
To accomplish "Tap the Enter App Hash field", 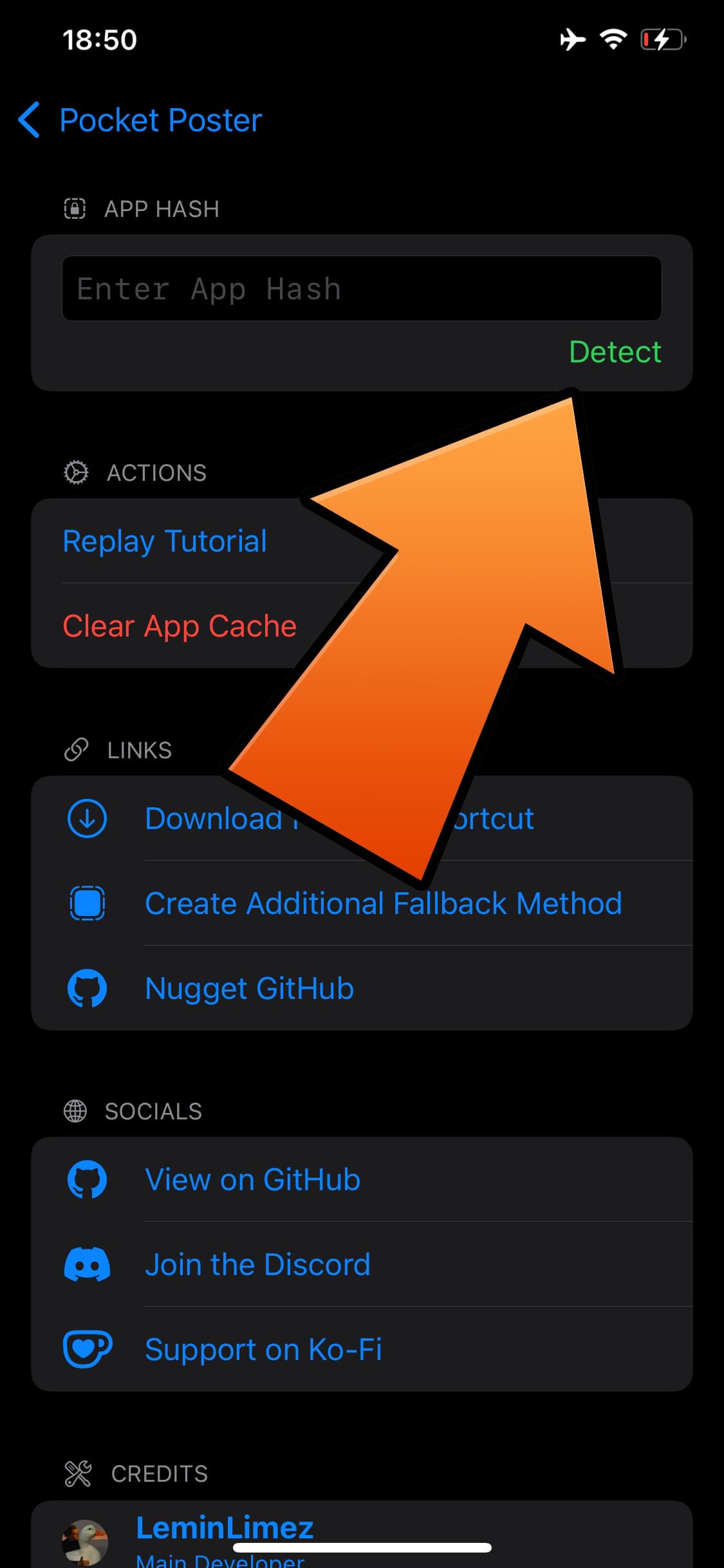I will coord(362,288).
